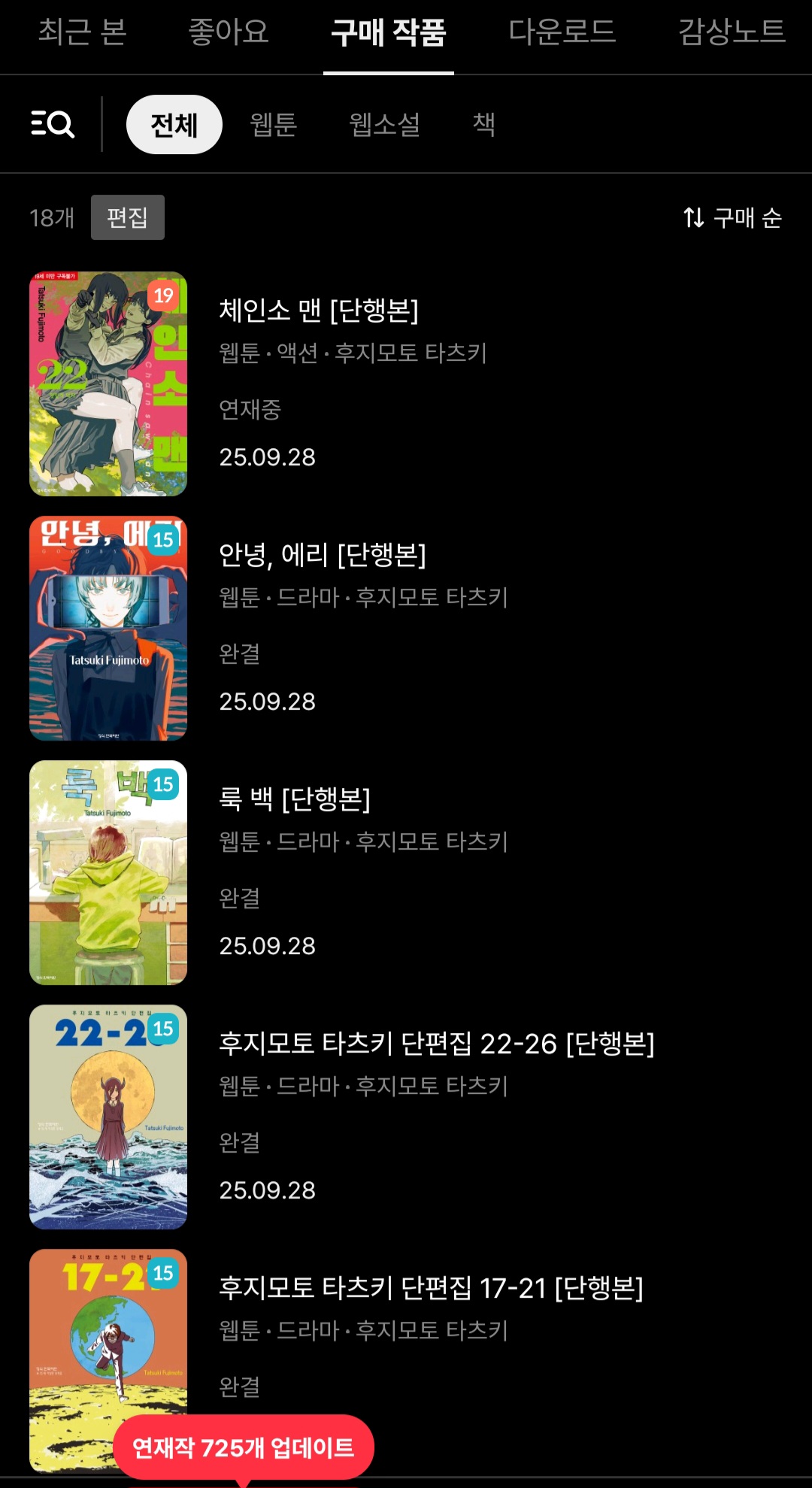Open 후지모토 타츠키 단편집 22-26
Viewport: 812px width, 1488px height.
click(x=436, y=1044)
